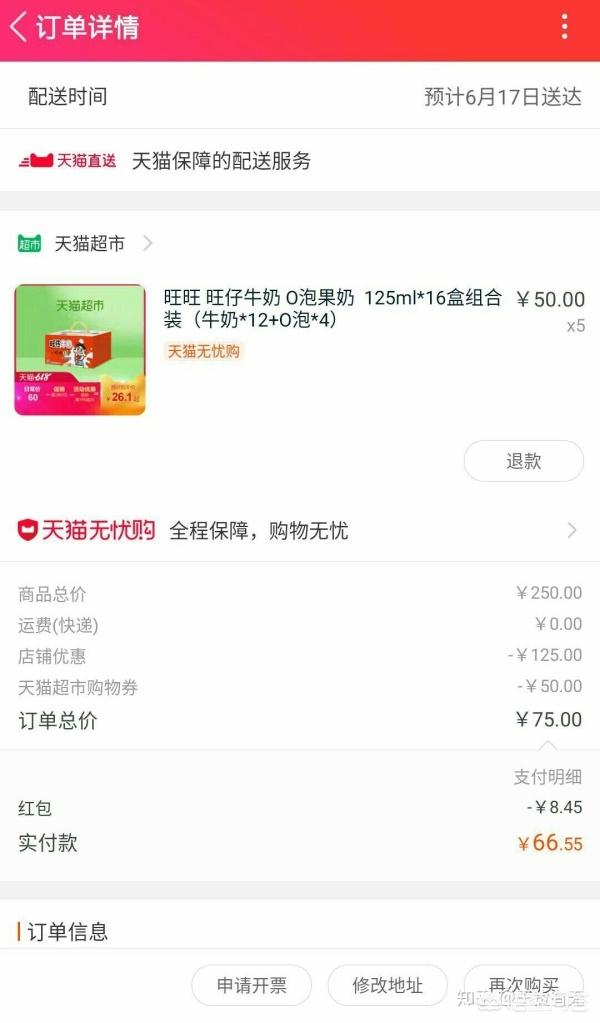Open the 天猫超市 store page
This screenshot has height=1023, width=600.
pos(85,243)
